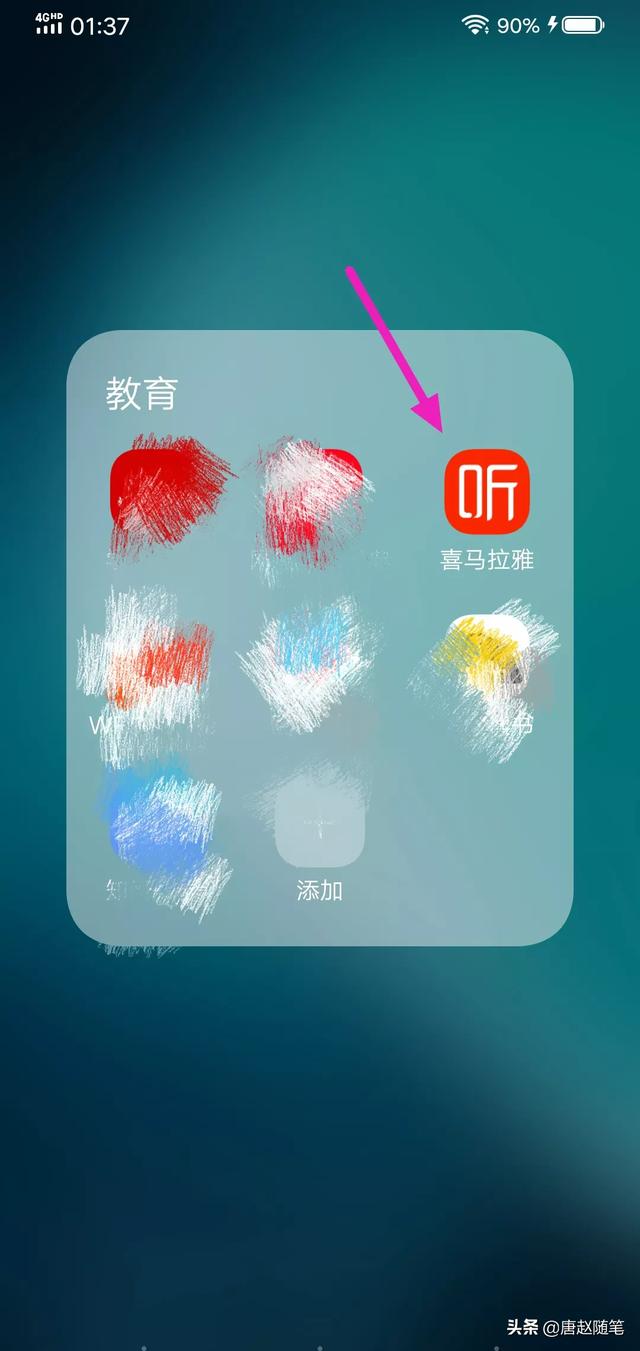This screenshot has width=640, height=1351.
Task: Tap 添加 to add an app to folder
Action: 320,829
